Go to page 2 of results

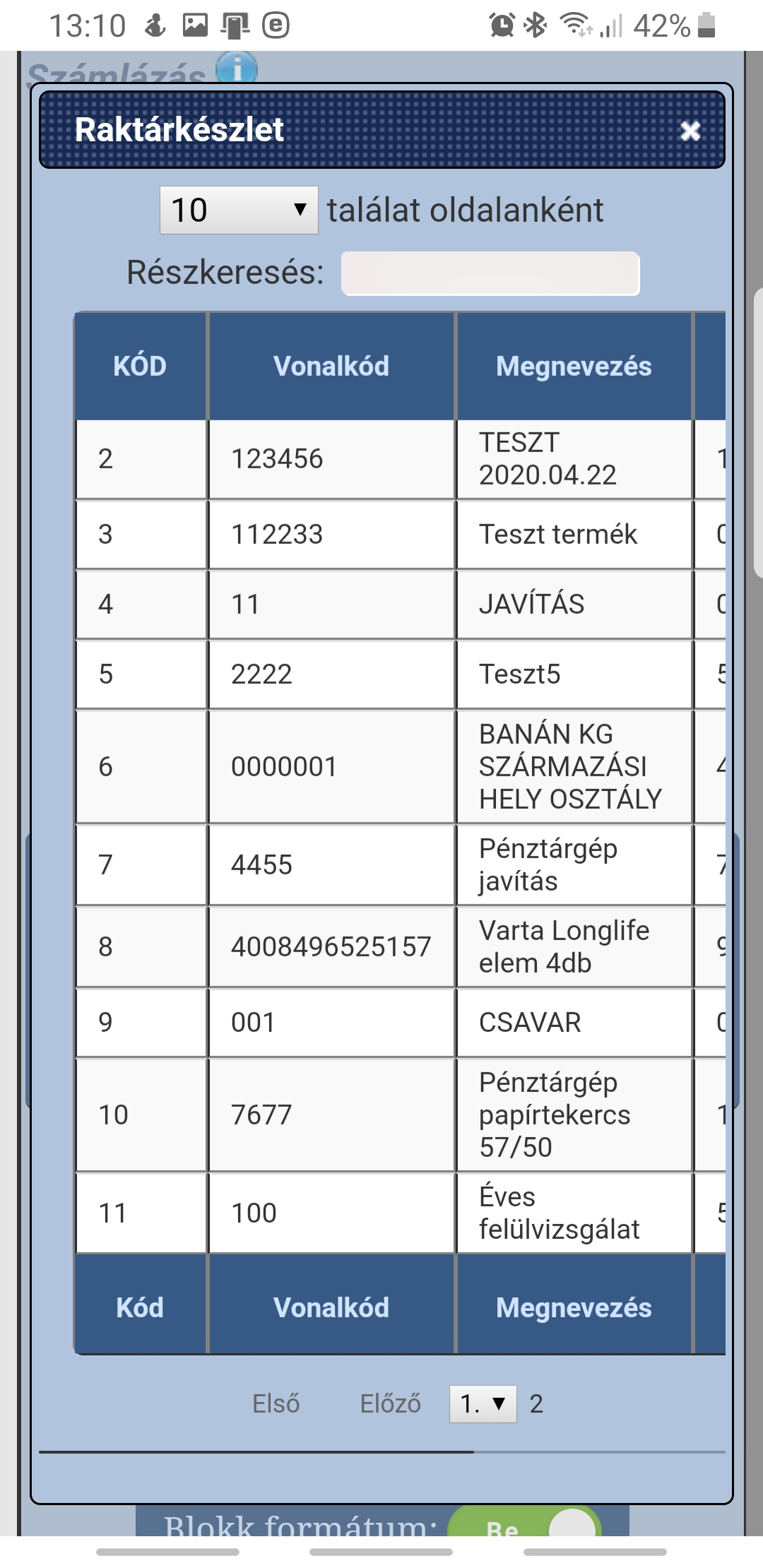tap(536, 1403)
